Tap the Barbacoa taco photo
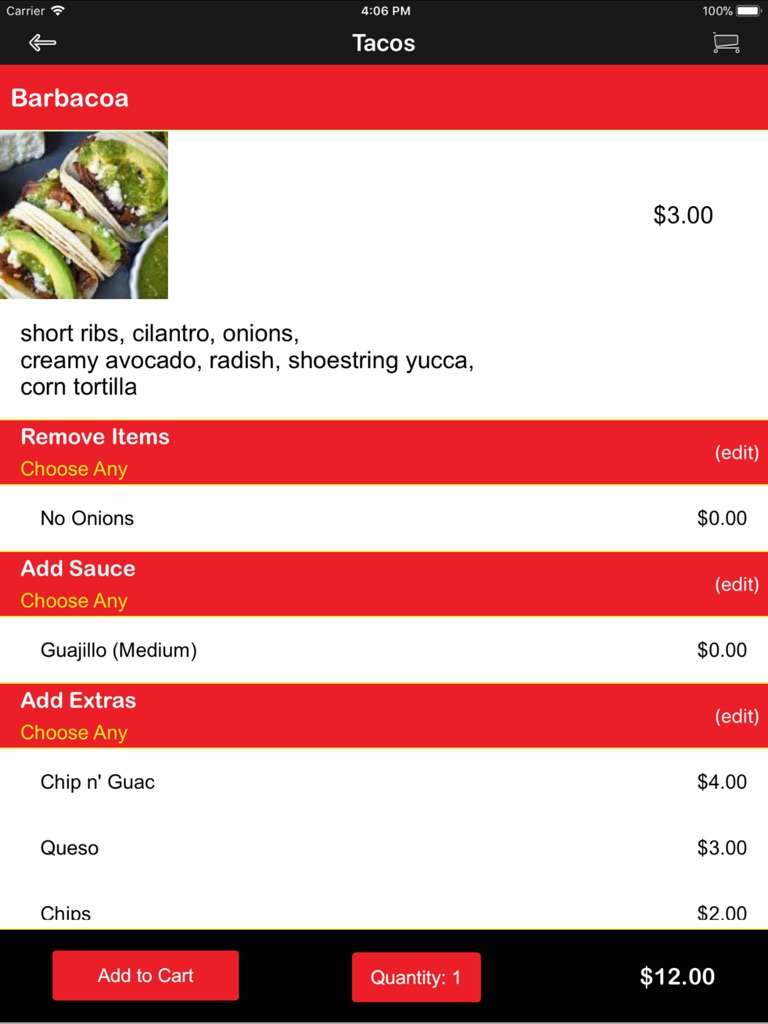768x1024 pixels. click(x=84, y=214)
